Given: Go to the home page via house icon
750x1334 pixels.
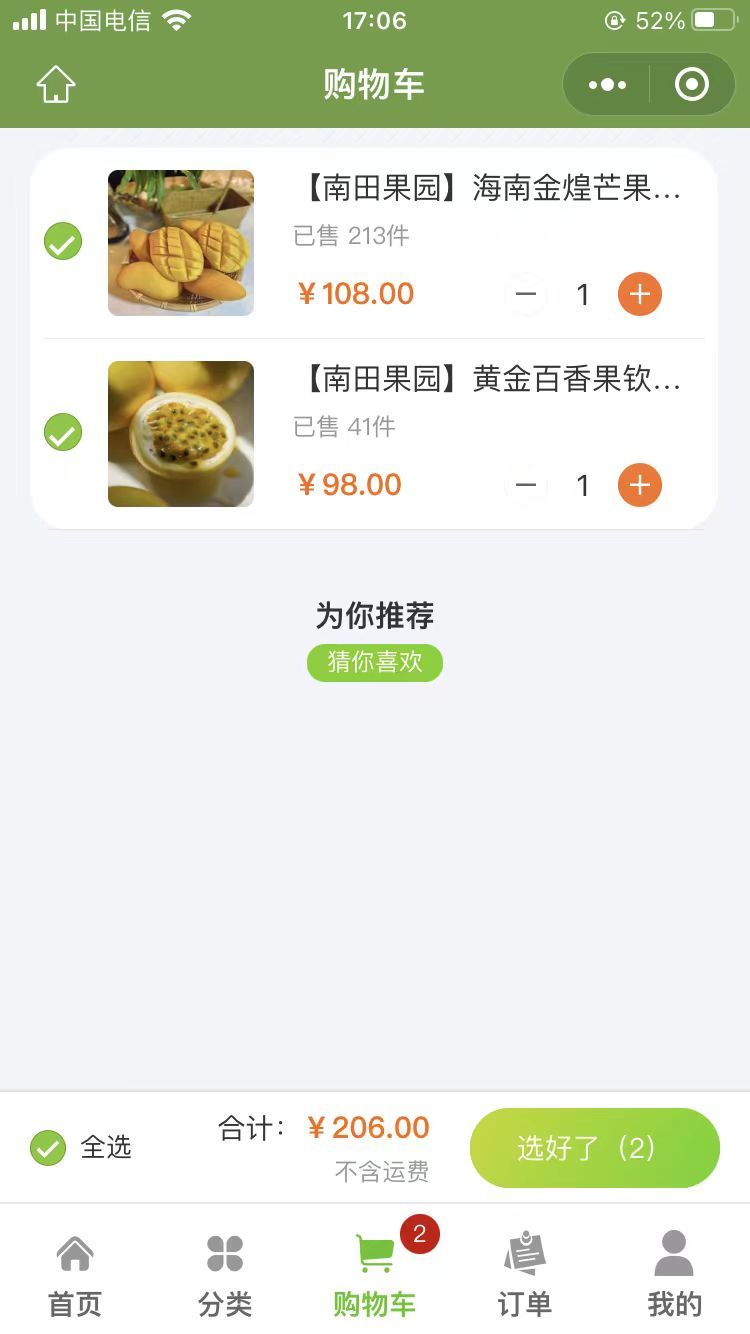Looking at the screenshot, I should pos(56,85).
